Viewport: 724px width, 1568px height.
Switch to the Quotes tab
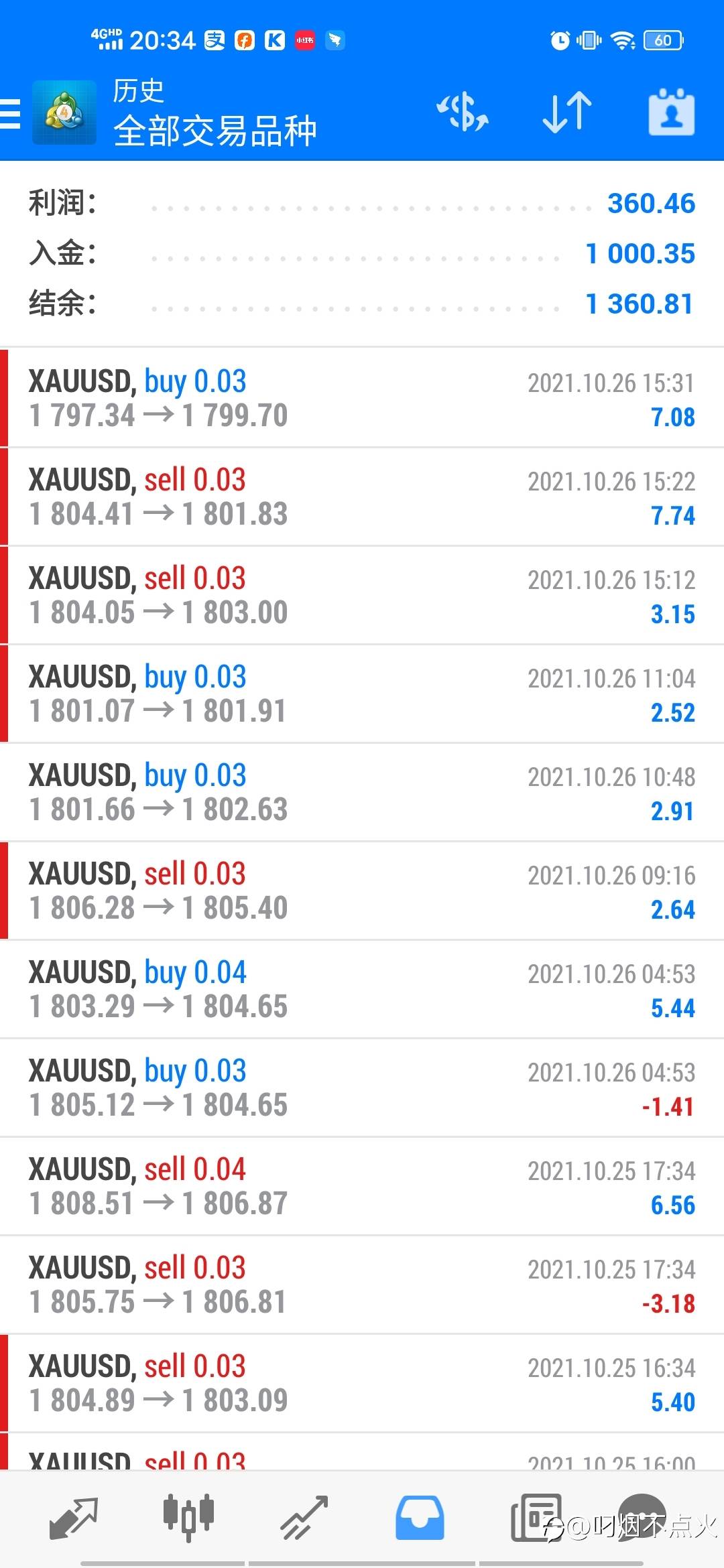click(x=74, y=1518)
